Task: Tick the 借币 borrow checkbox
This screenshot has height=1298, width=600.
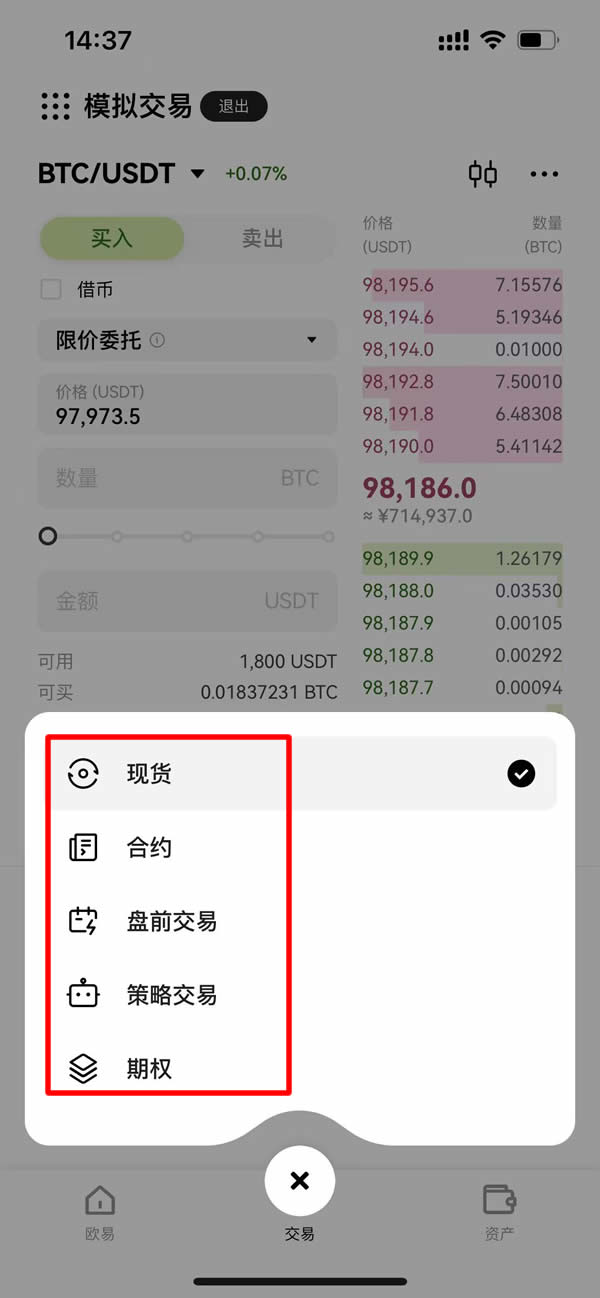Action: point(51,290)
